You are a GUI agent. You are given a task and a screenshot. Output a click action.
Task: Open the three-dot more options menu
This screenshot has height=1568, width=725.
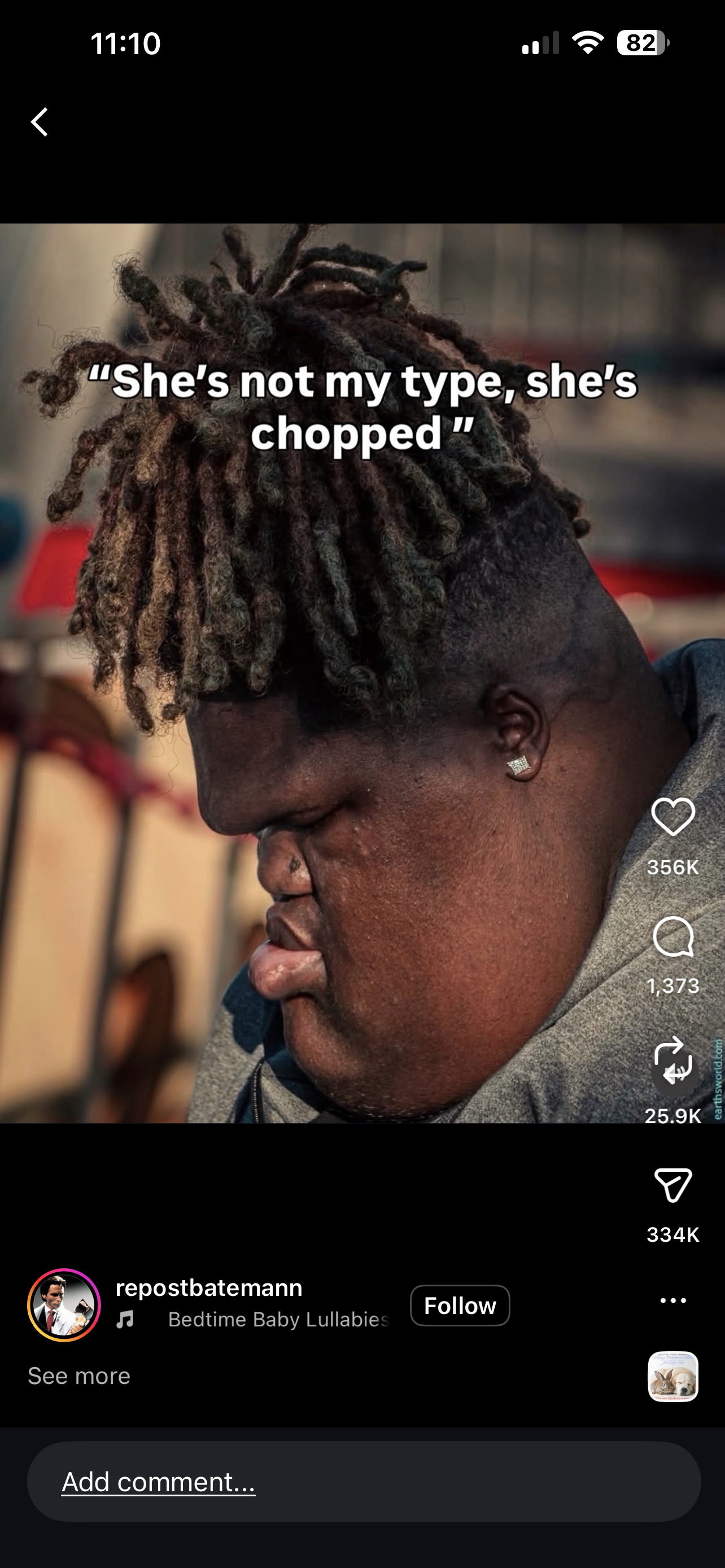pos(672,1300)
